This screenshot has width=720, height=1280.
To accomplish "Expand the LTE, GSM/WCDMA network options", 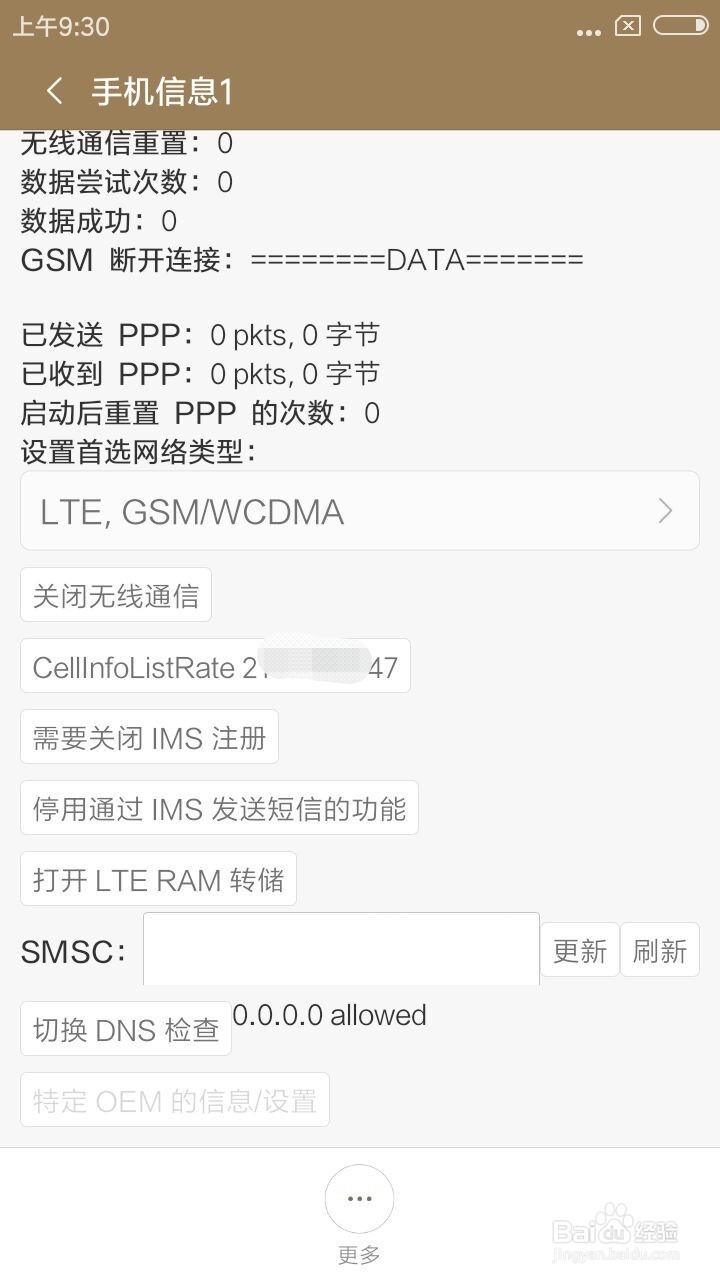I will pyautogui.click(x=358, y=510).
